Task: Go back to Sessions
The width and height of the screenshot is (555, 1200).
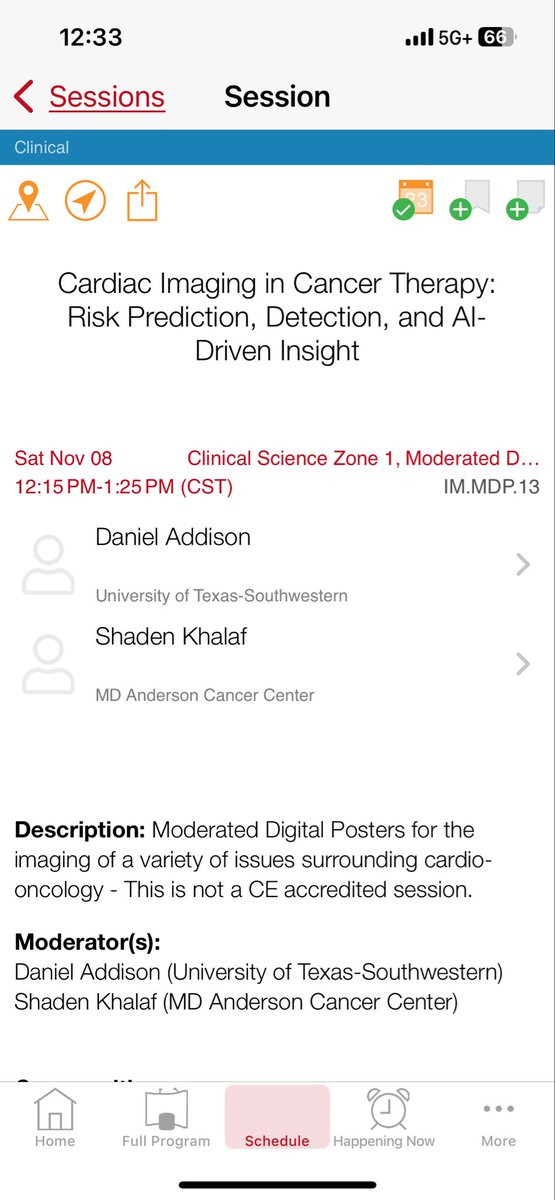Action: click(89, 97)
